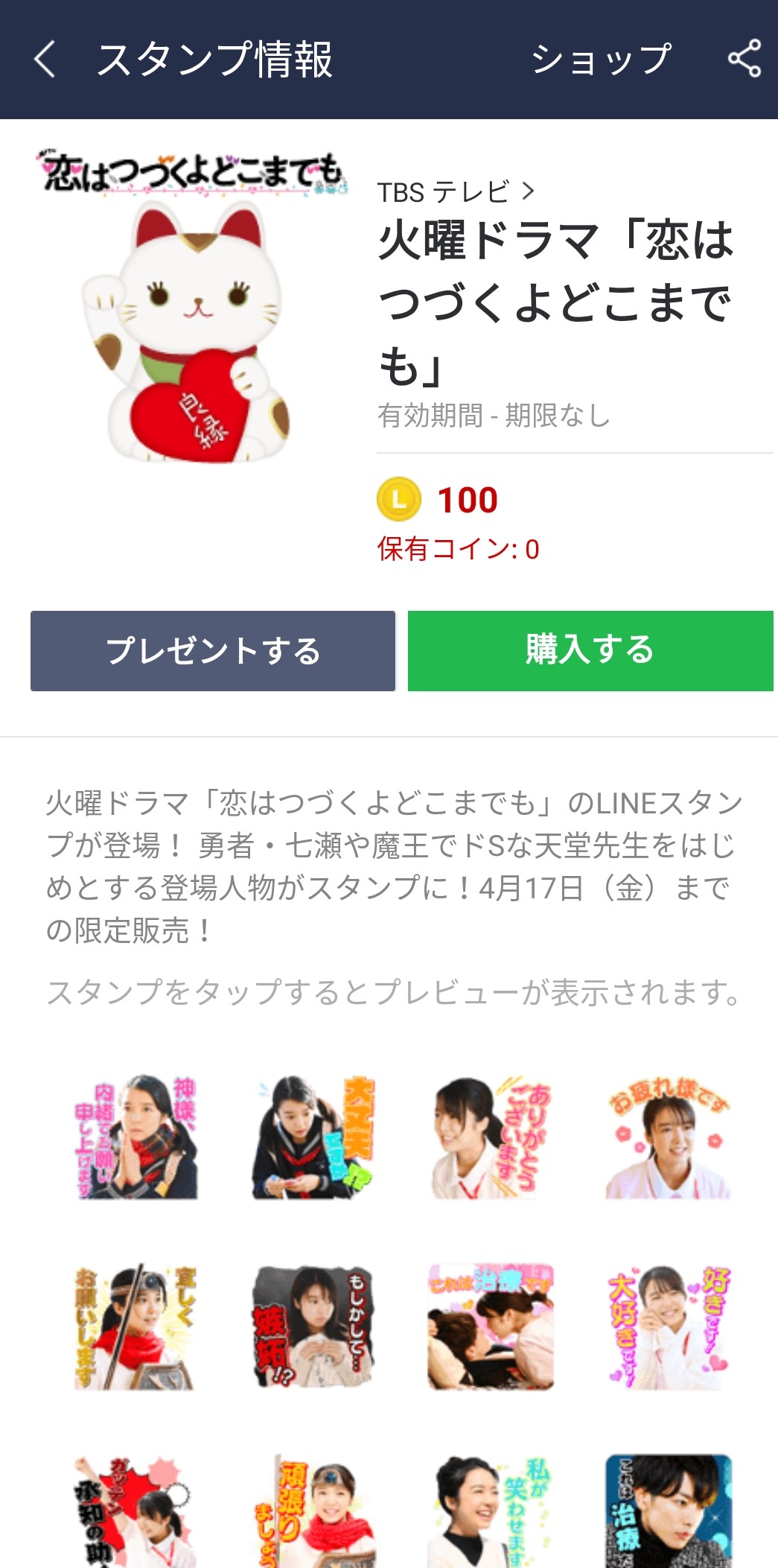Preview the 私が笑わせます sticker
778x1568 pixels.
[x=491, y=1512]
